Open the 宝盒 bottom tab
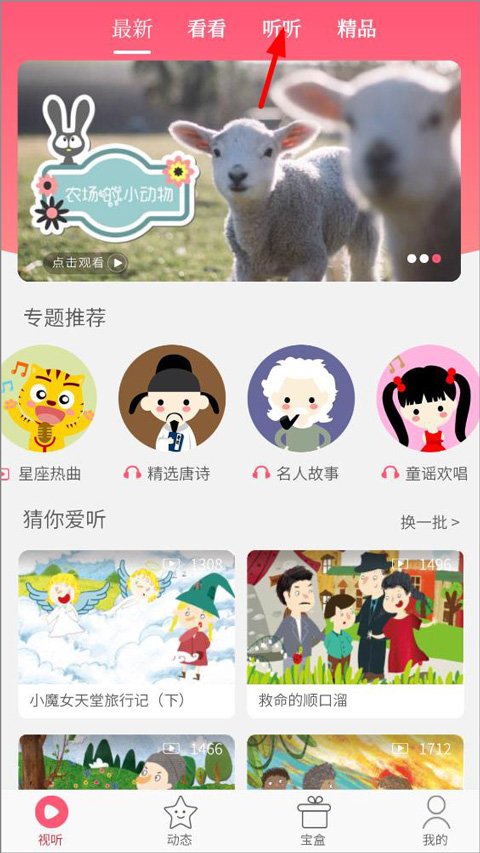 313,821
